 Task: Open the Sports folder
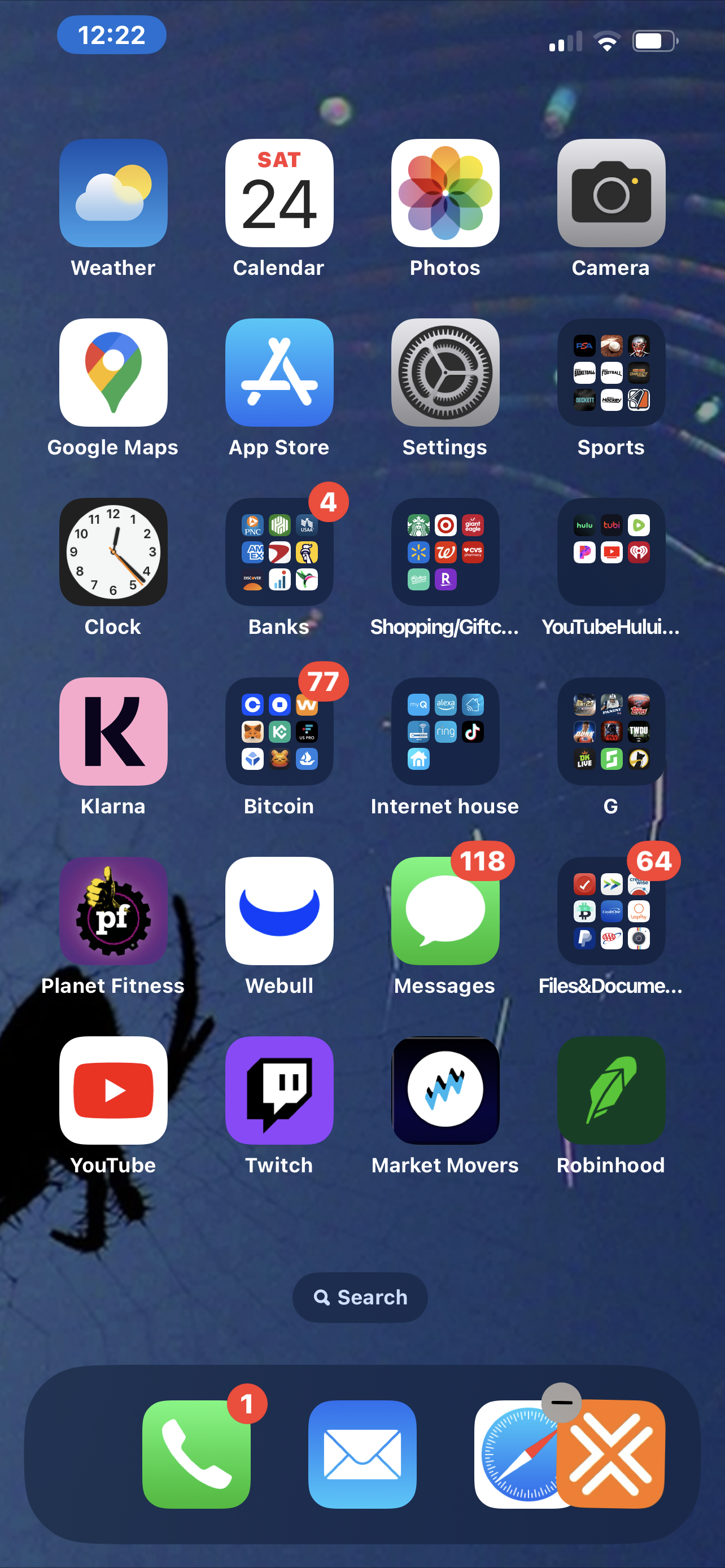point(610,373)
